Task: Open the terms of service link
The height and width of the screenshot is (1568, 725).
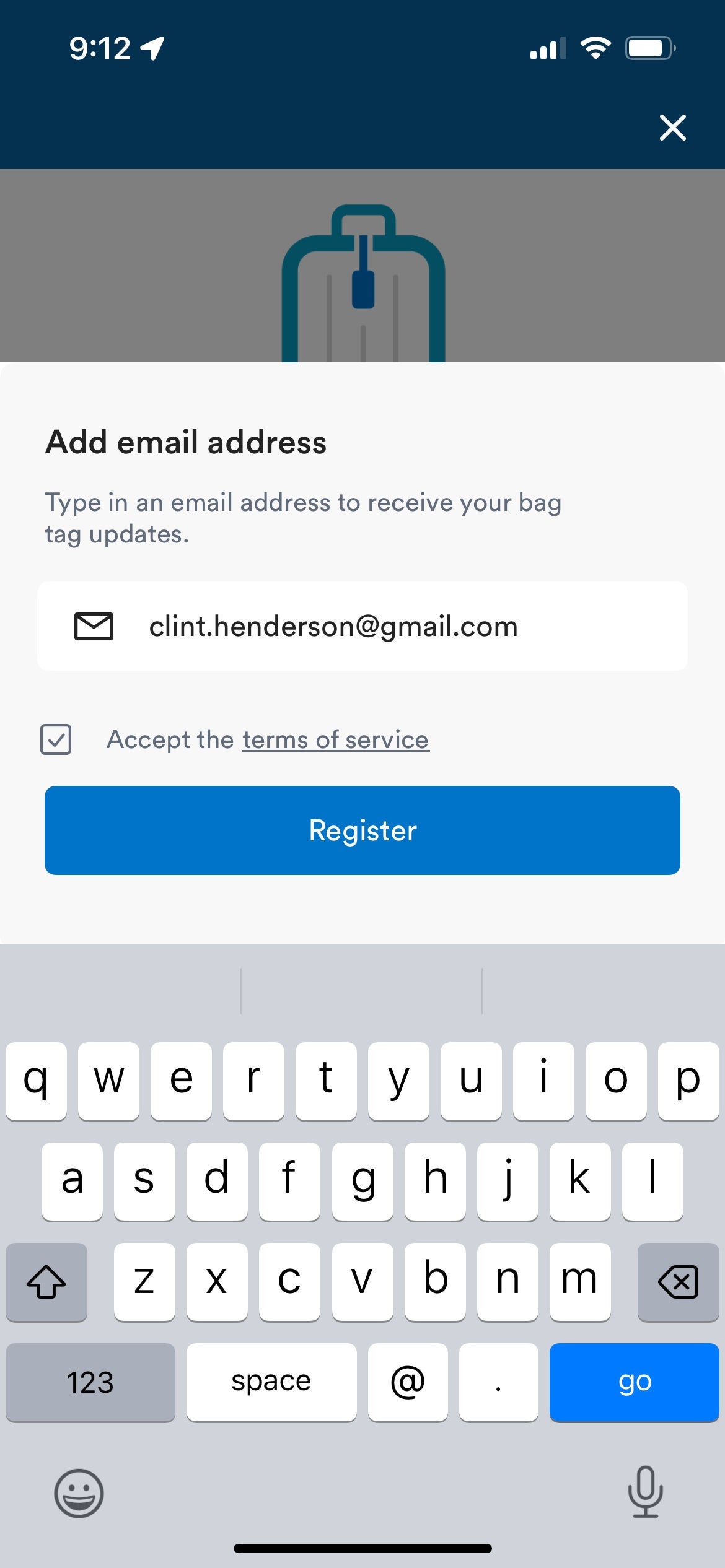Action: tap(335, 739)
